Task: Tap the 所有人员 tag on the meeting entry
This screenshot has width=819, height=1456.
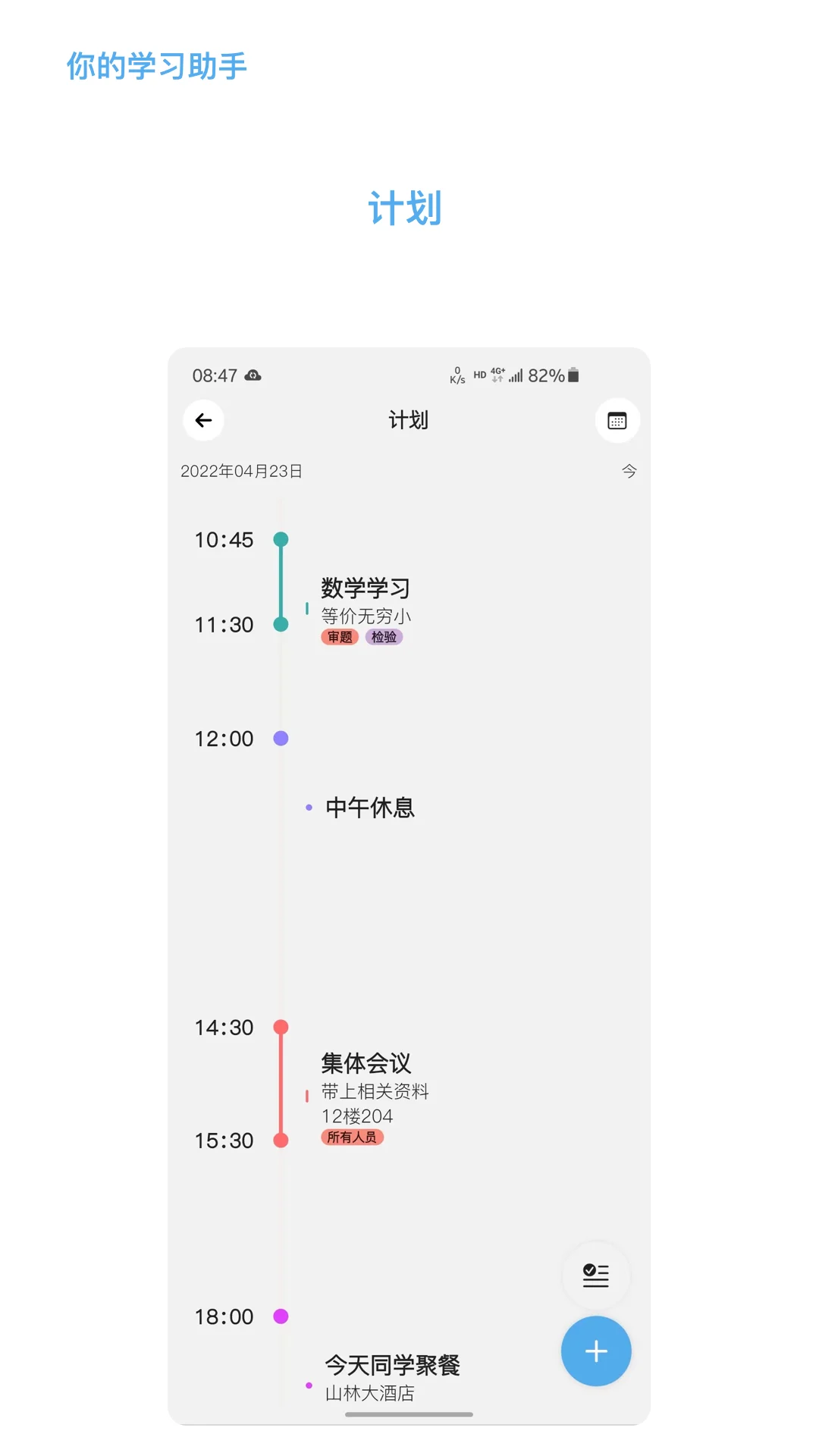Action: pos(352,1137)
